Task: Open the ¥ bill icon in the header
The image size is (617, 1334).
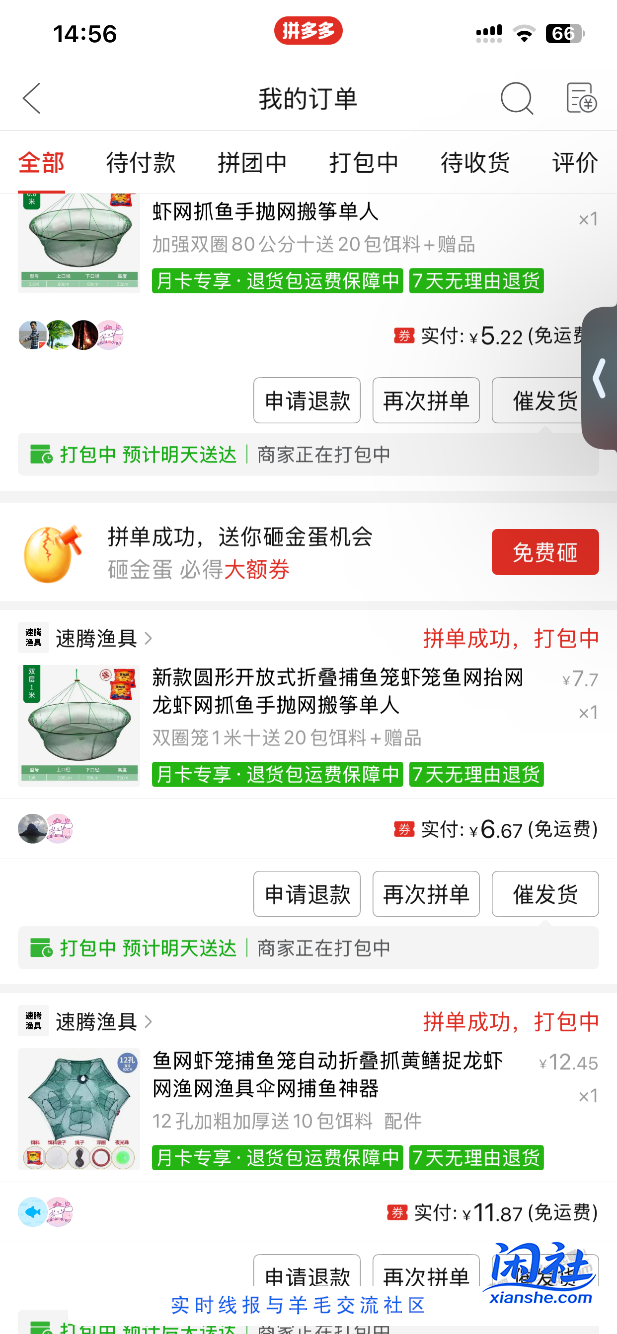Action: click(x=581, y=99)
